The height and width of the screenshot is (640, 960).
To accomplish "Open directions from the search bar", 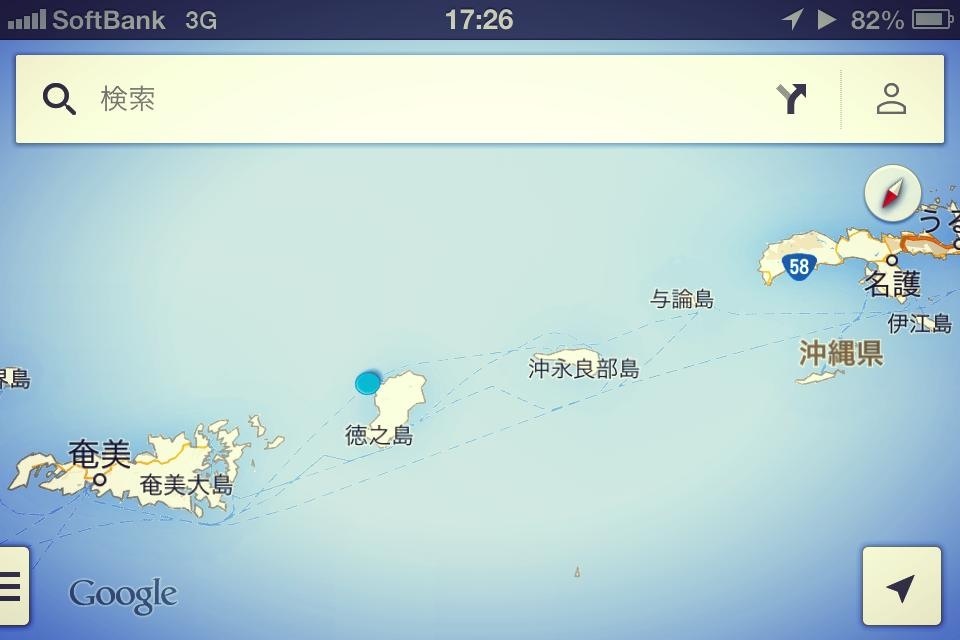I will coord(791,99).
